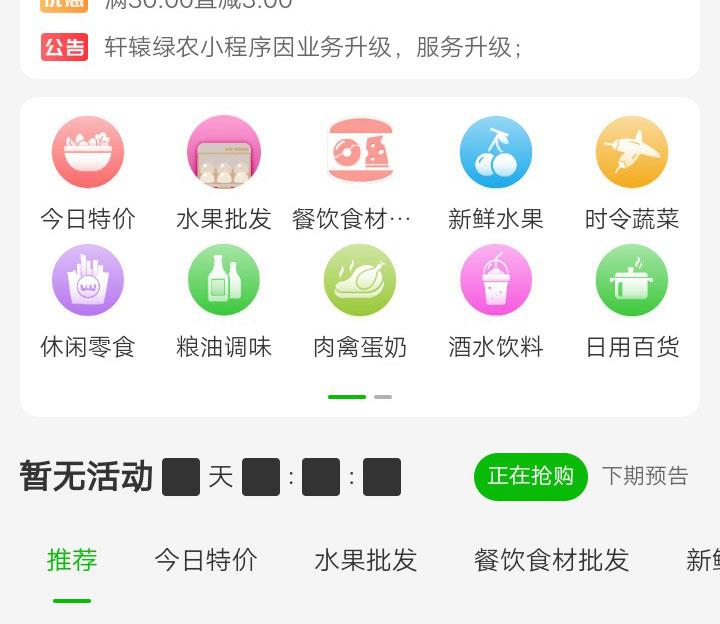Browse the 时令蔬菜 category
The image size is (720, 624).
[632, 152]
